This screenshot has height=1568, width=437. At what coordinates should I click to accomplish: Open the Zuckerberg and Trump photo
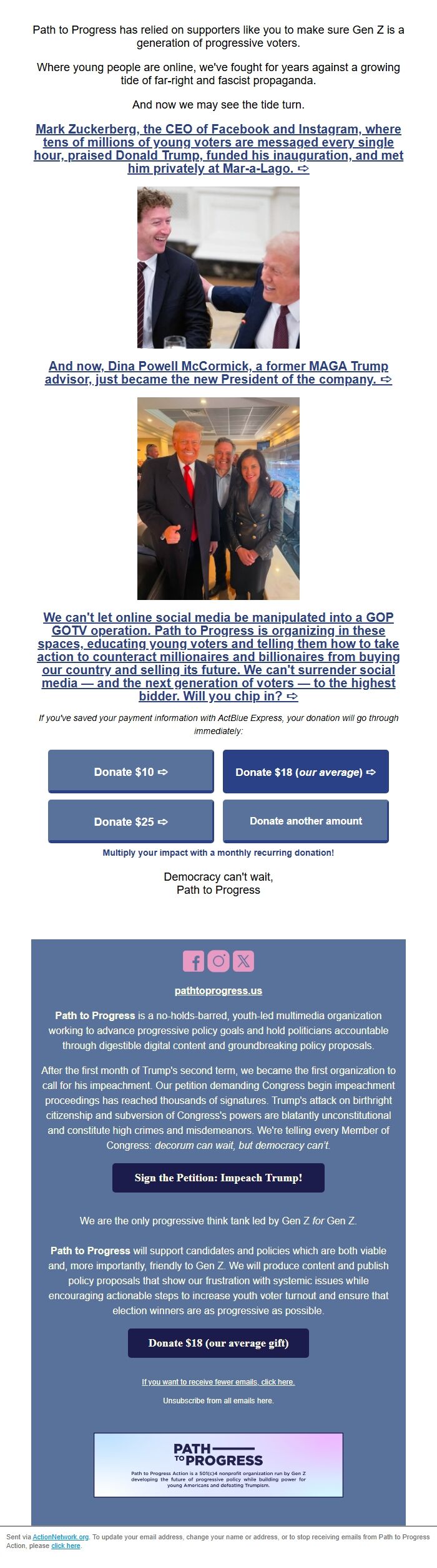point(219,267)
